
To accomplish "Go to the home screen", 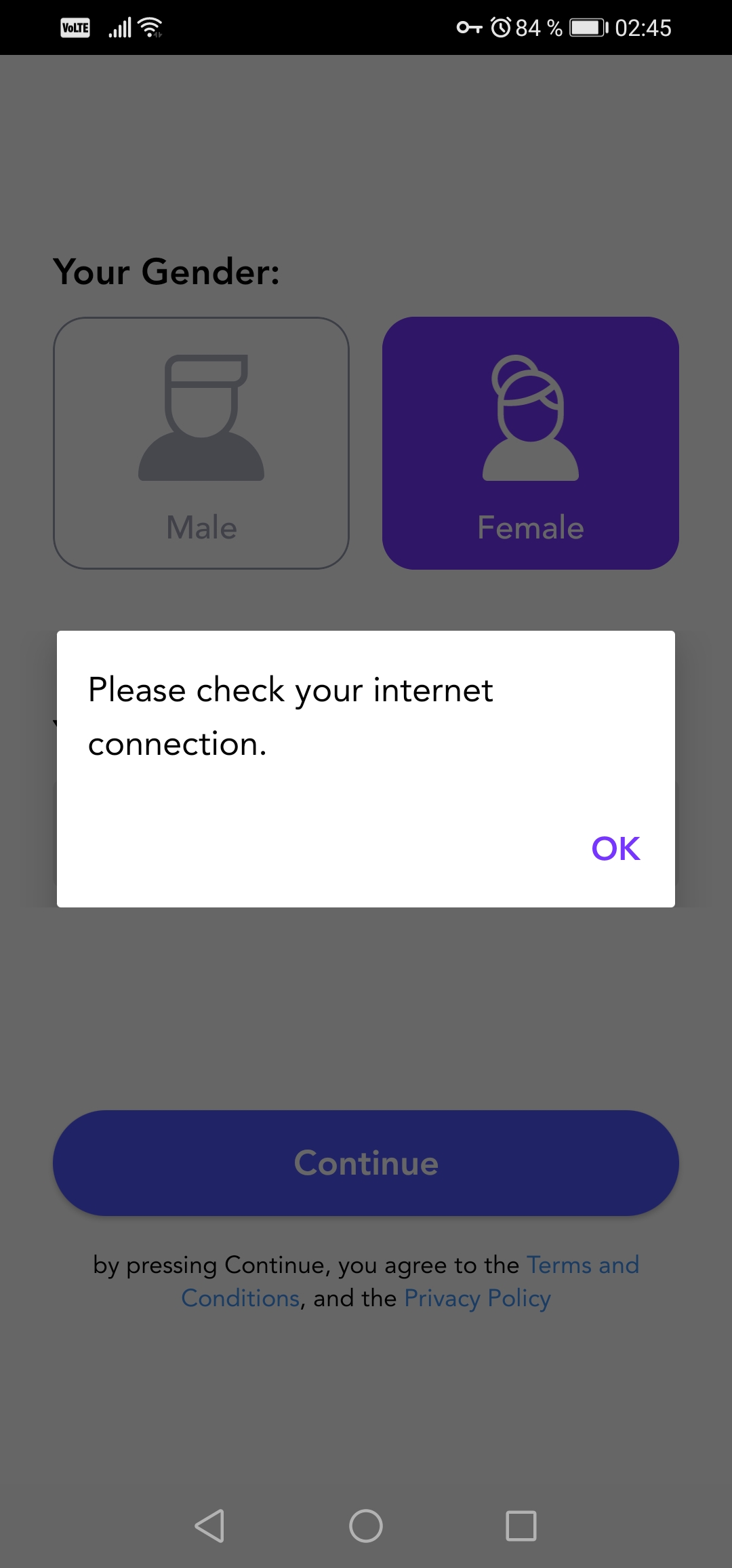I will point(366,1526).
